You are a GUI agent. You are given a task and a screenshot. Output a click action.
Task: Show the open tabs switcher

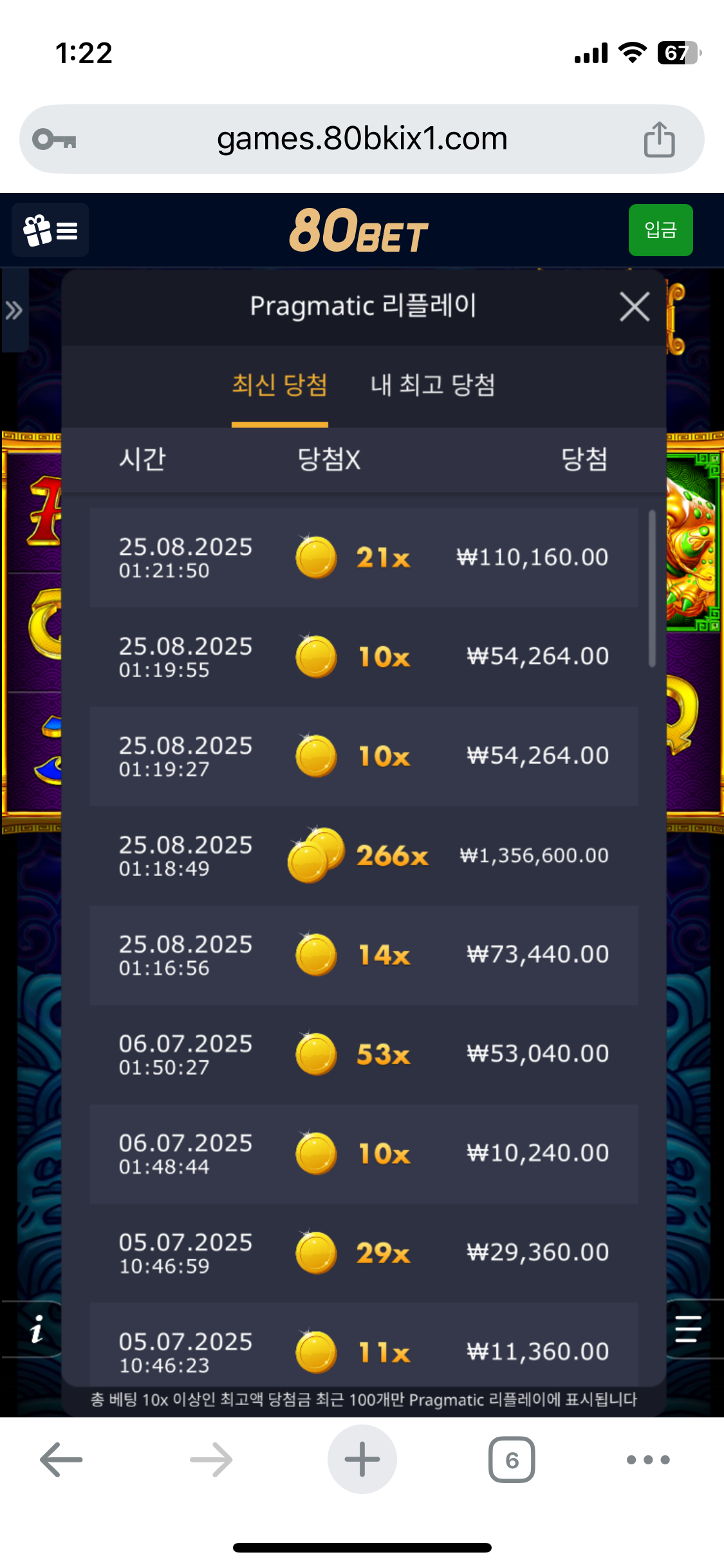[512, 1459]
